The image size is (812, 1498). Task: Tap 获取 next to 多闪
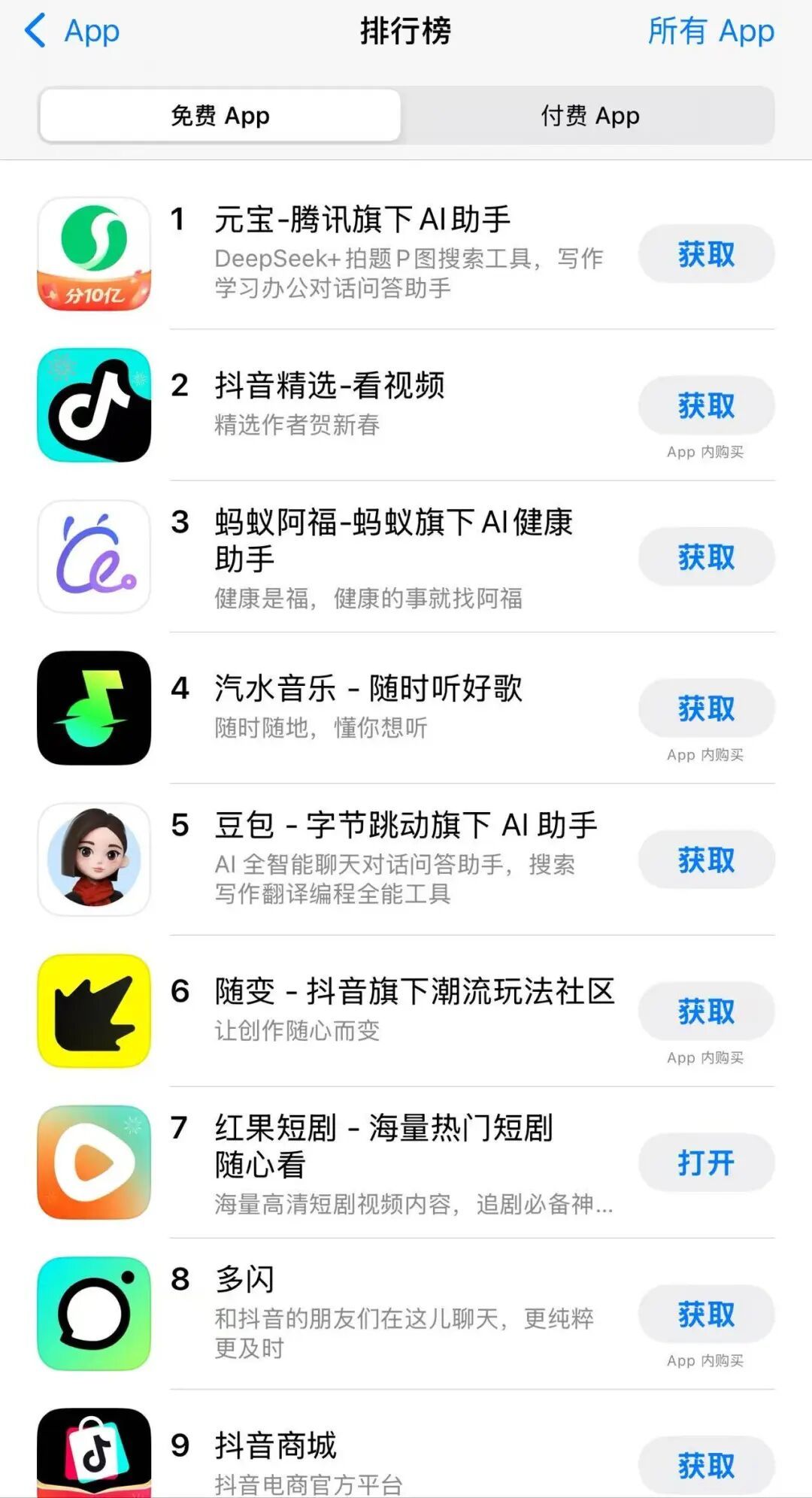pos(706,1315)
